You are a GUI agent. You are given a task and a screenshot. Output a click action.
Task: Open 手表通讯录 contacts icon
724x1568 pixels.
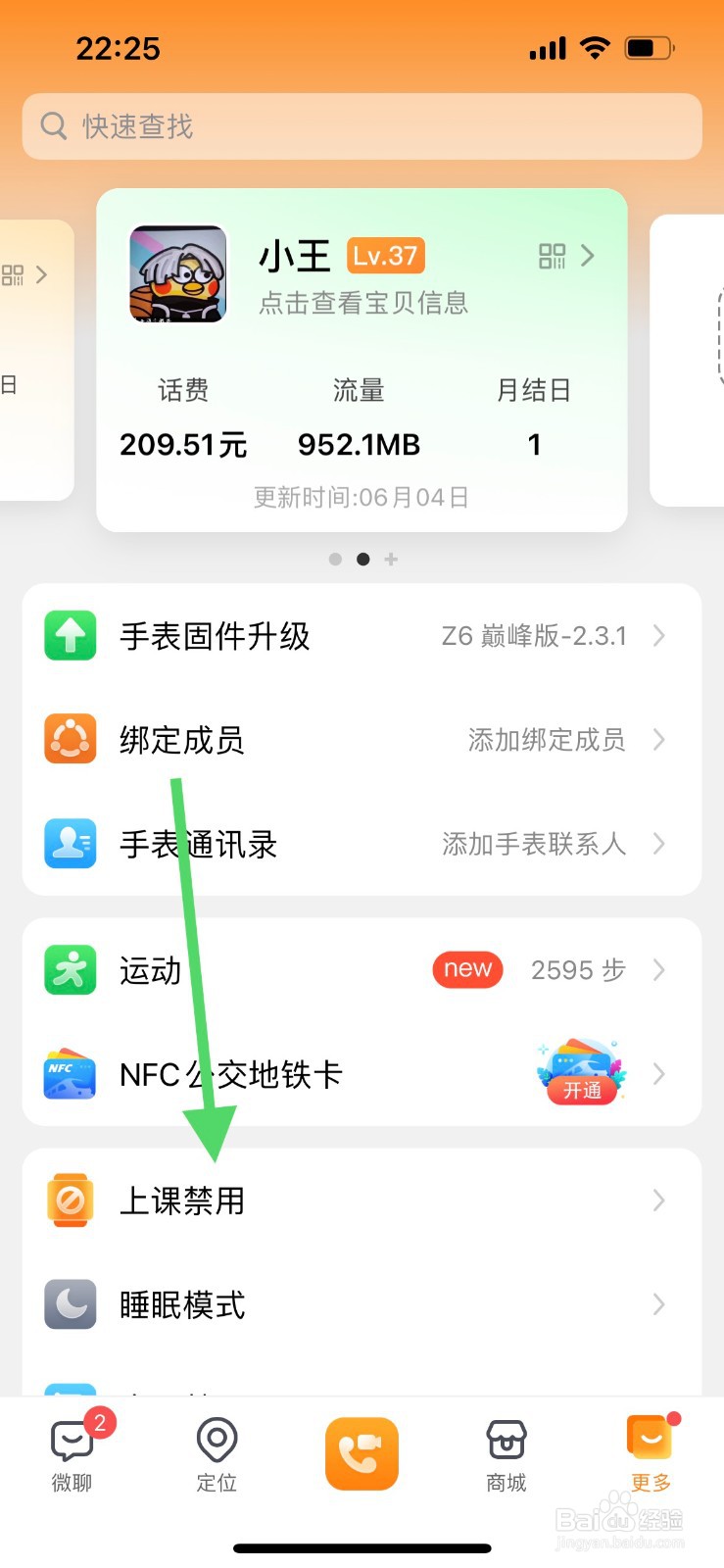69,844
